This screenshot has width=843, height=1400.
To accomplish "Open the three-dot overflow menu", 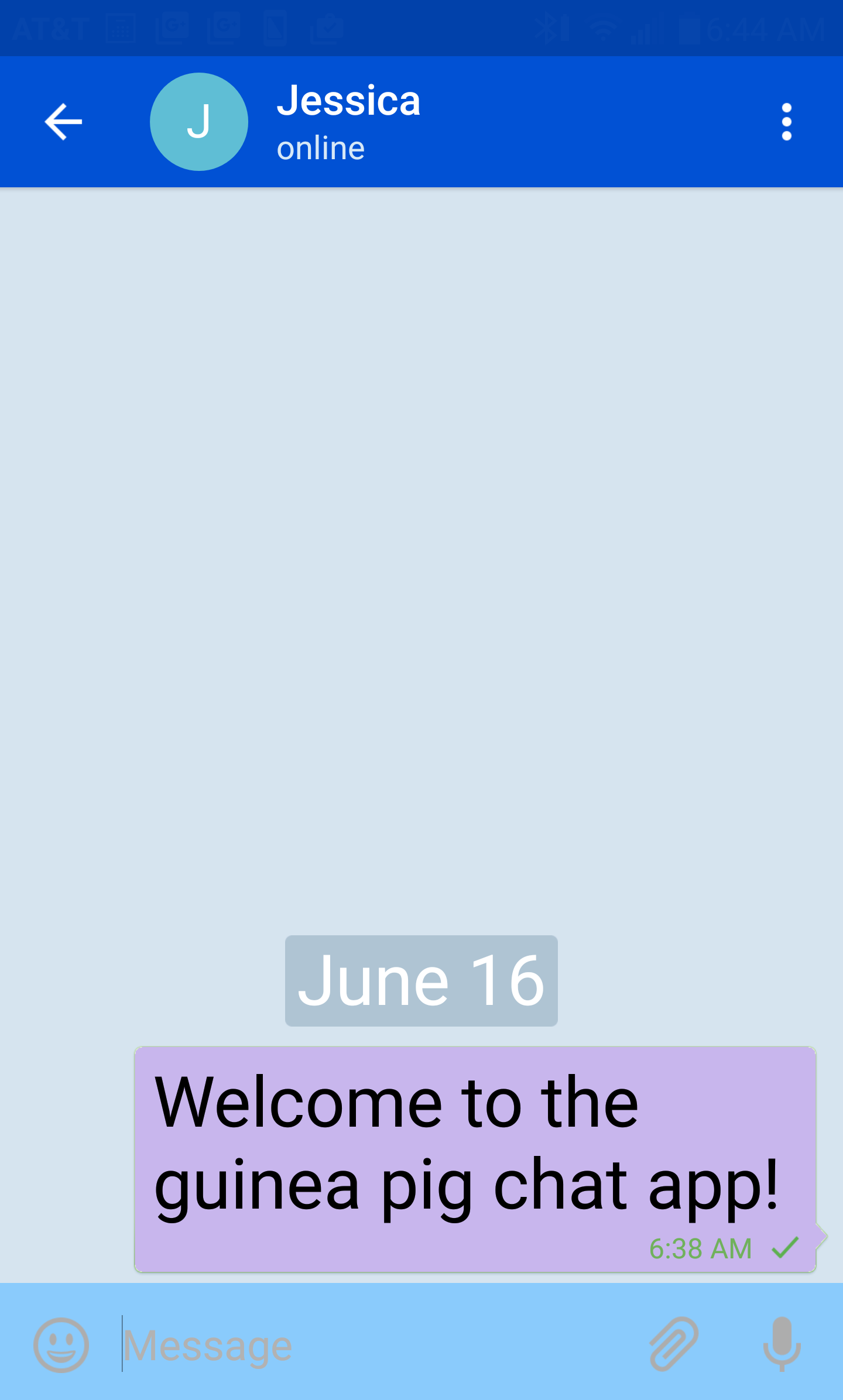I will click(786, 122).
